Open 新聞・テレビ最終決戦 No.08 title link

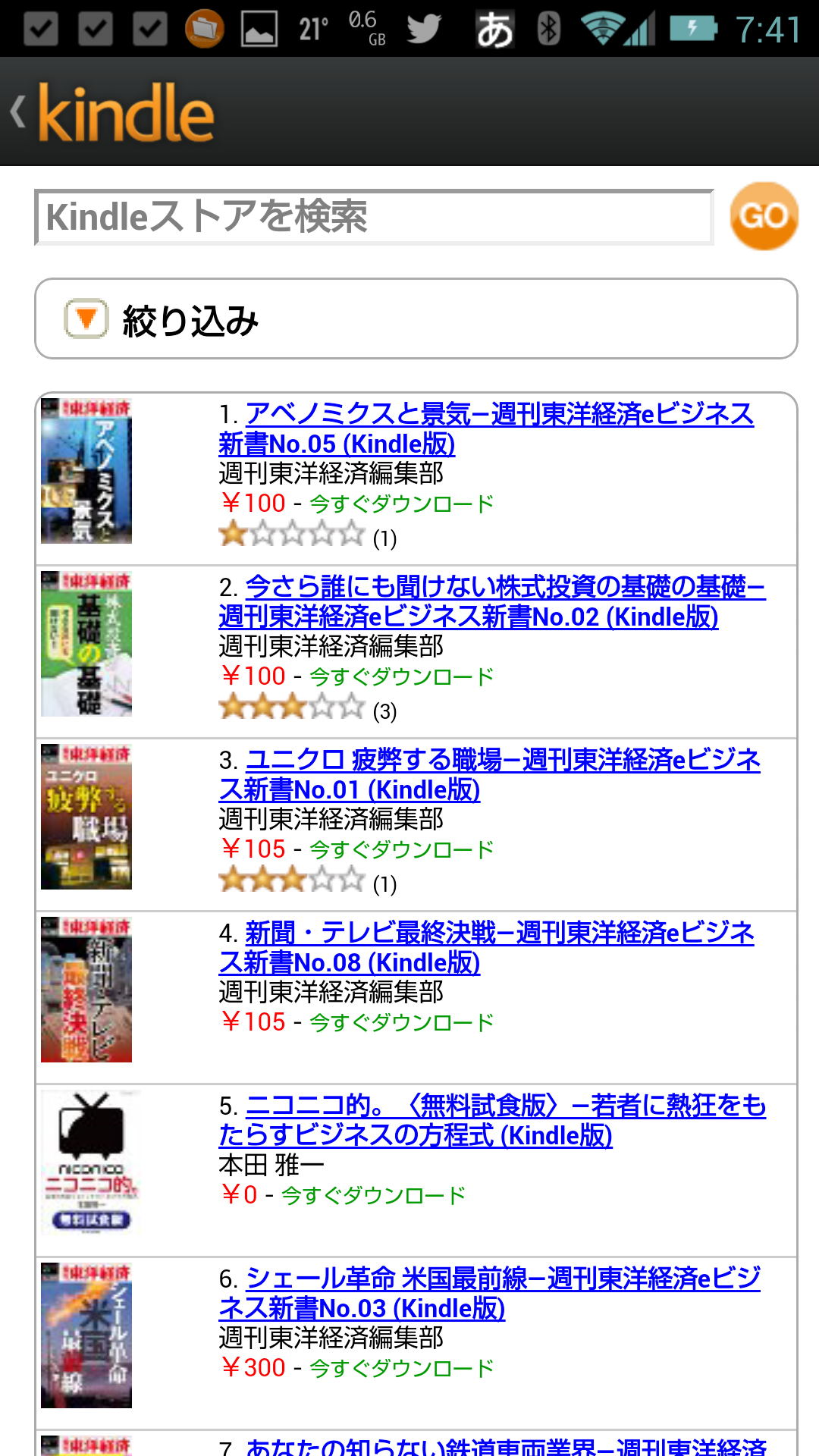coord(487,947)
